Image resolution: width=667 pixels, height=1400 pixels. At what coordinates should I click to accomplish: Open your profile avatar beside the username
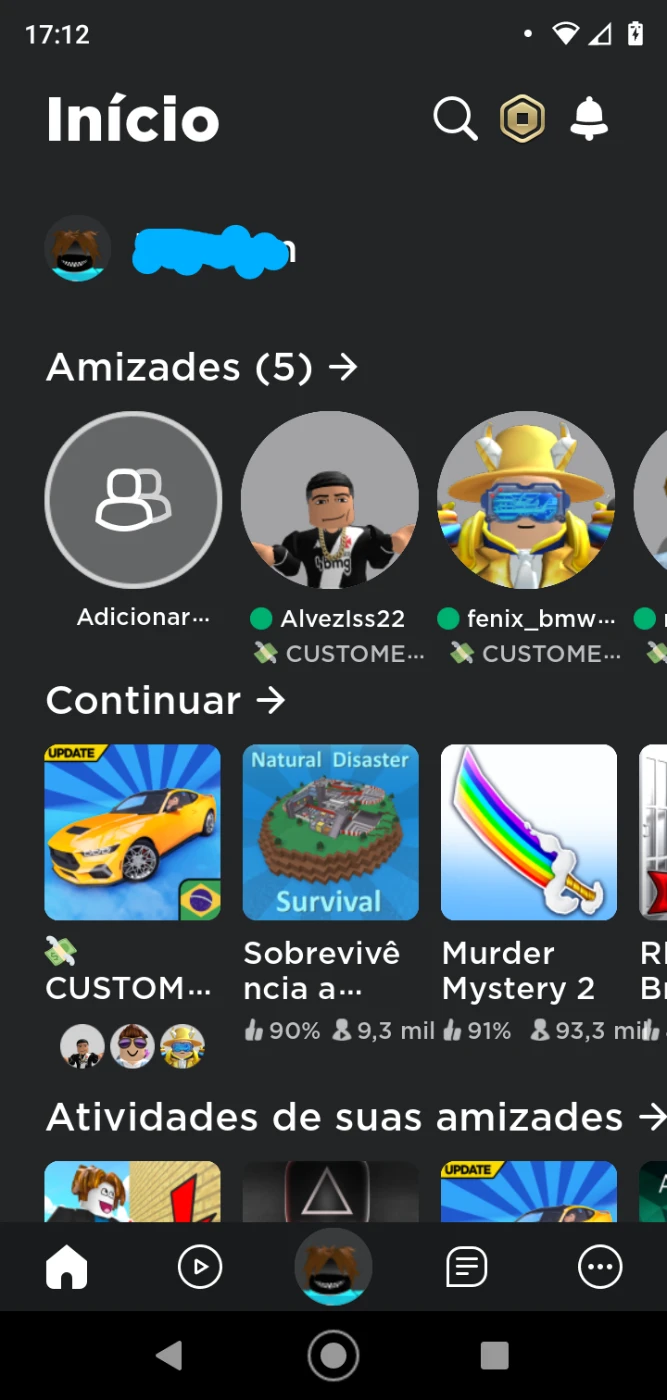77,248
